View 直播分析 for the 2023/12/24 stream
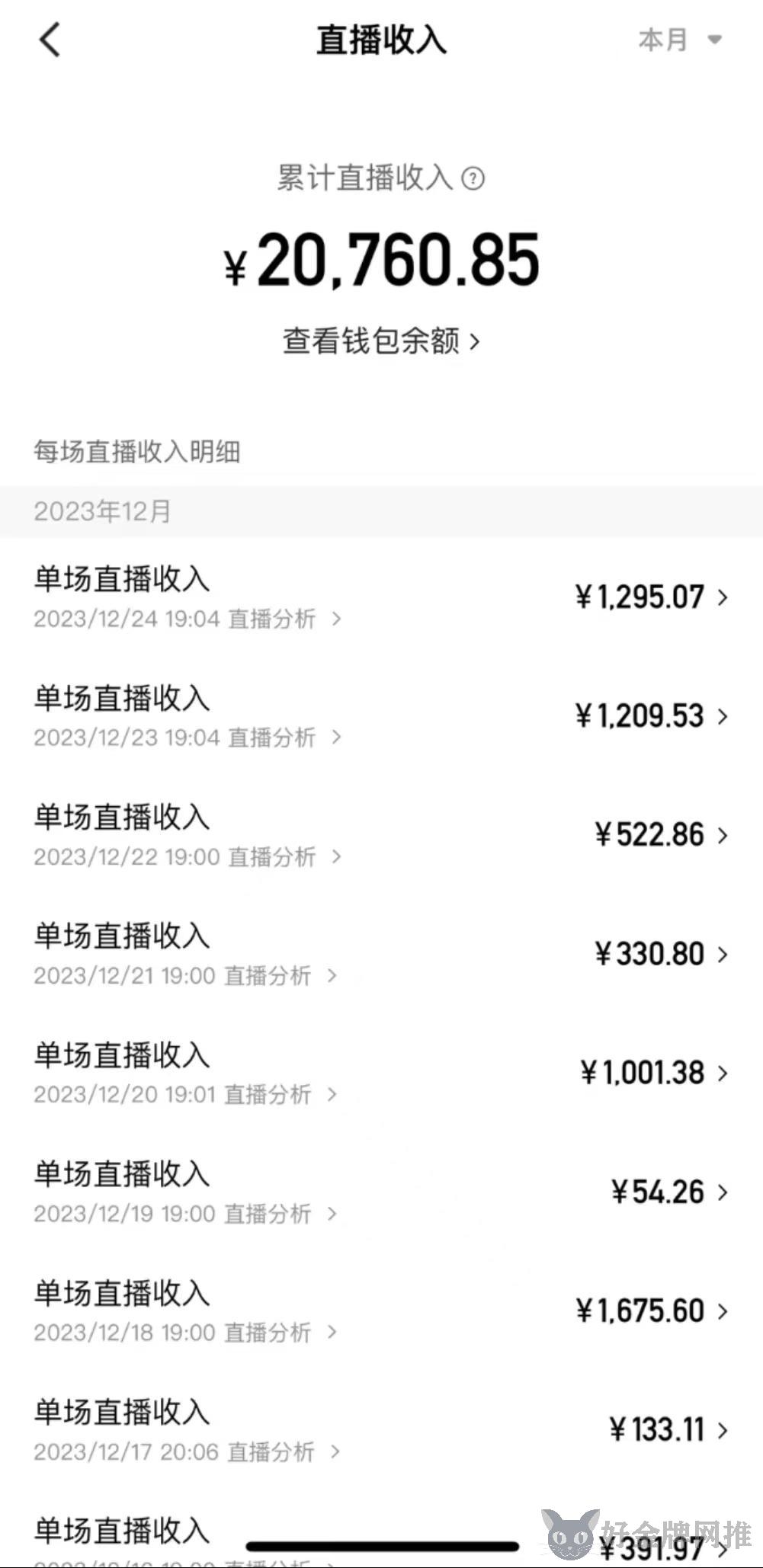Image resolution: width=763 pixels, height=1568 pixels. 284,619
